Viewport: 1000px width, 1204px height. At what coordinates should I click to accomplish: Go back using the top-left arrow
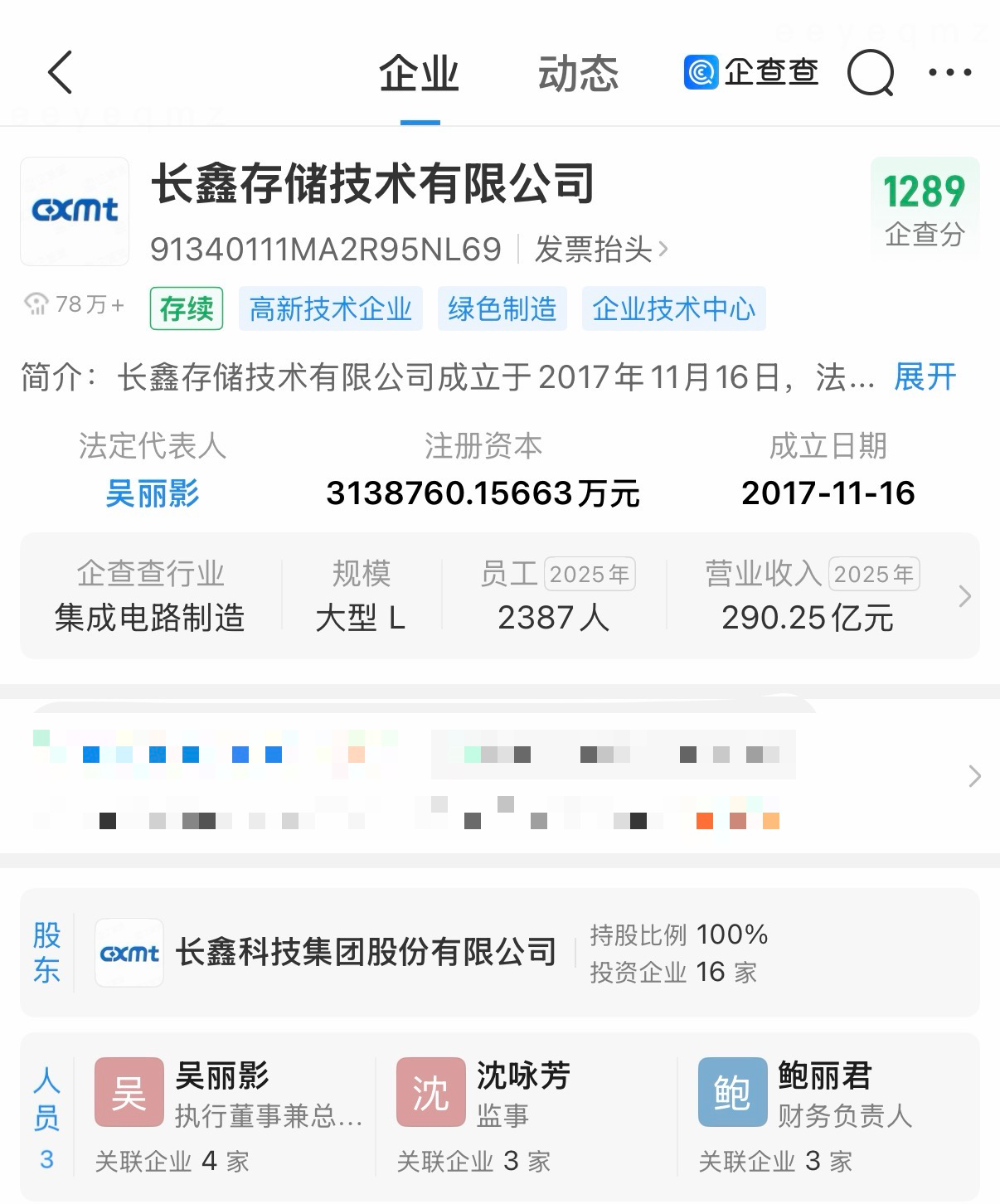coord(61,72)
